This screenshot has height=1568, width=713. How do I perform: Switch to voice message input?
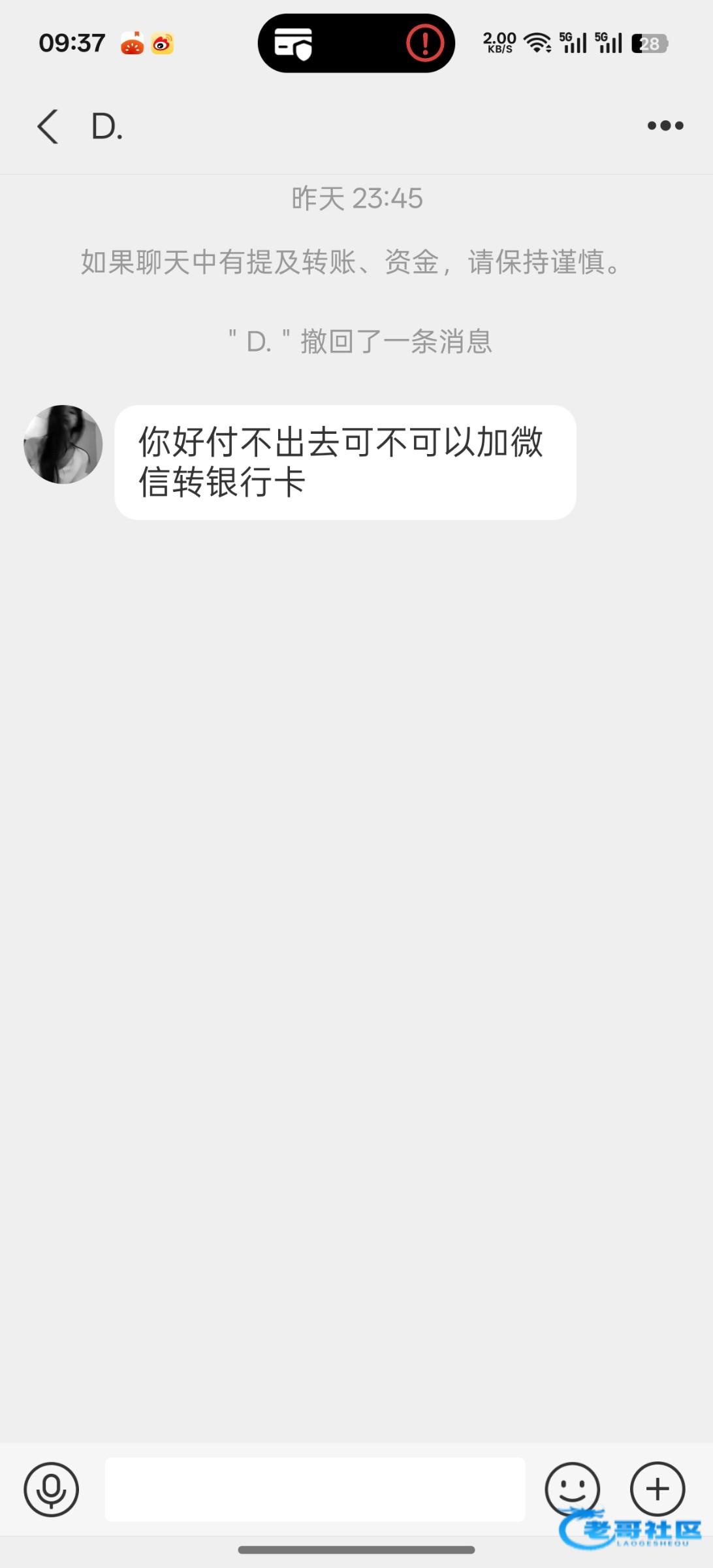click(52, 1489)
